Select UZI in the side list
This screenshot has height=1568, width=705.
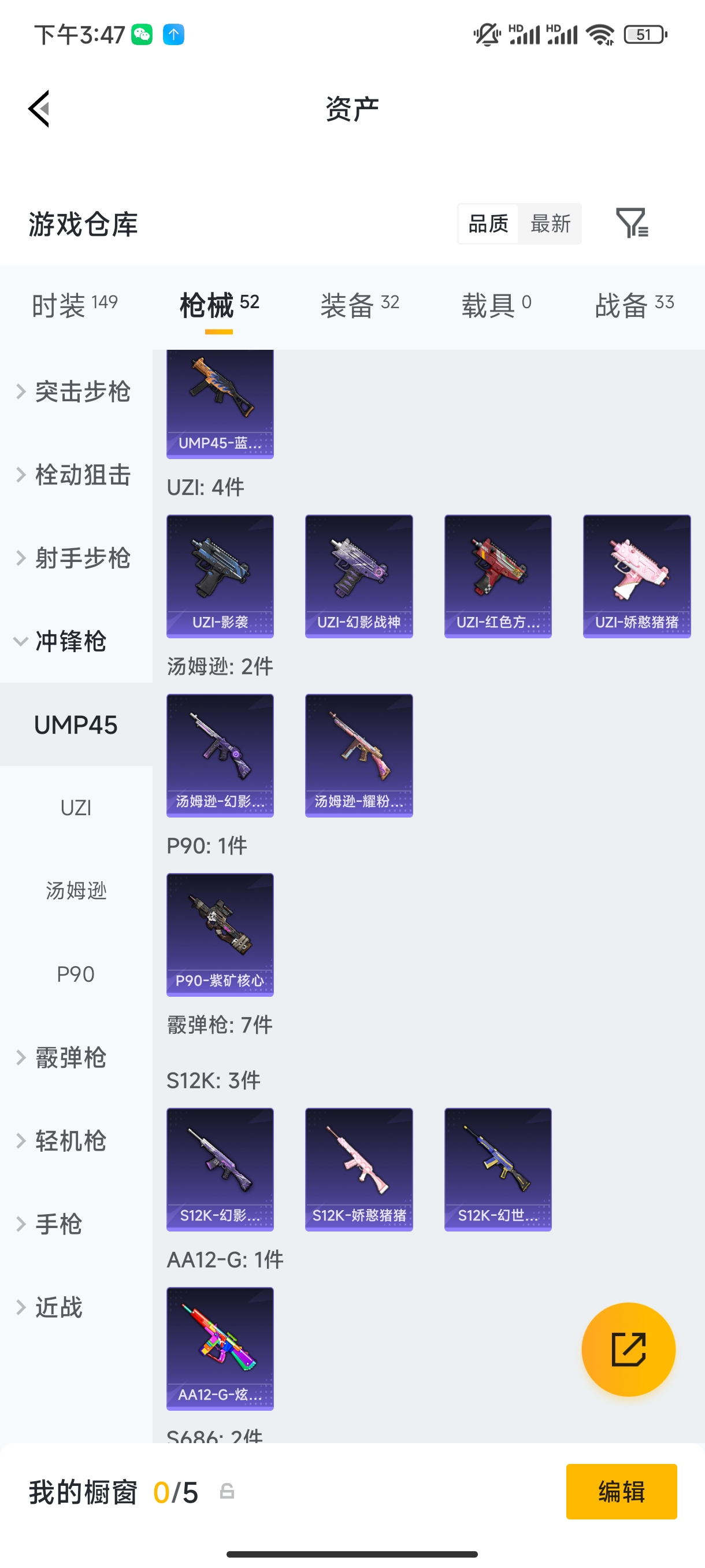[x=76, y=808]
